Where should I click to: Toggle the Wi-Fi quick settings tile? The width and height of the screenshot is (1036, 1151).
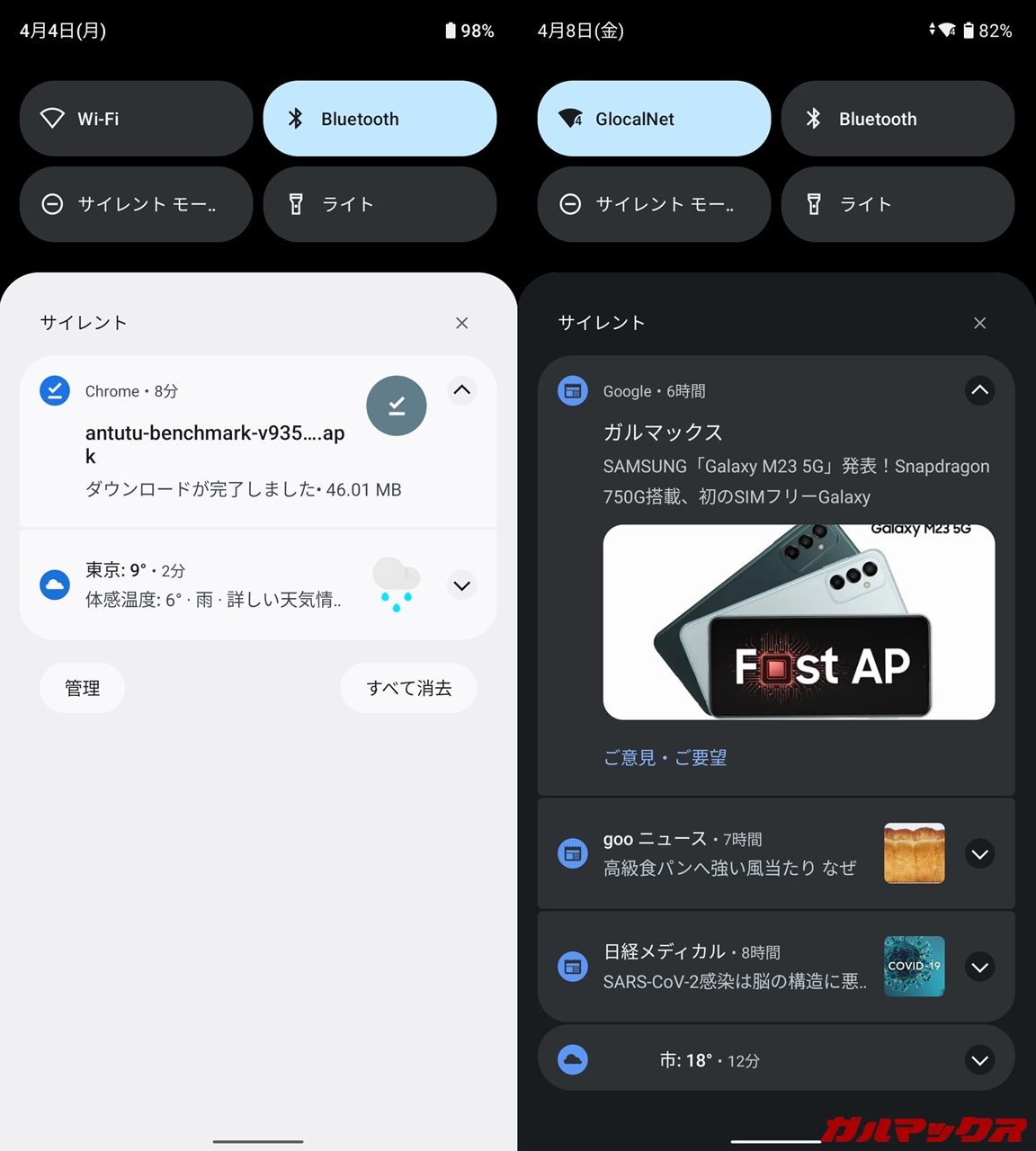tap(136, 119)
